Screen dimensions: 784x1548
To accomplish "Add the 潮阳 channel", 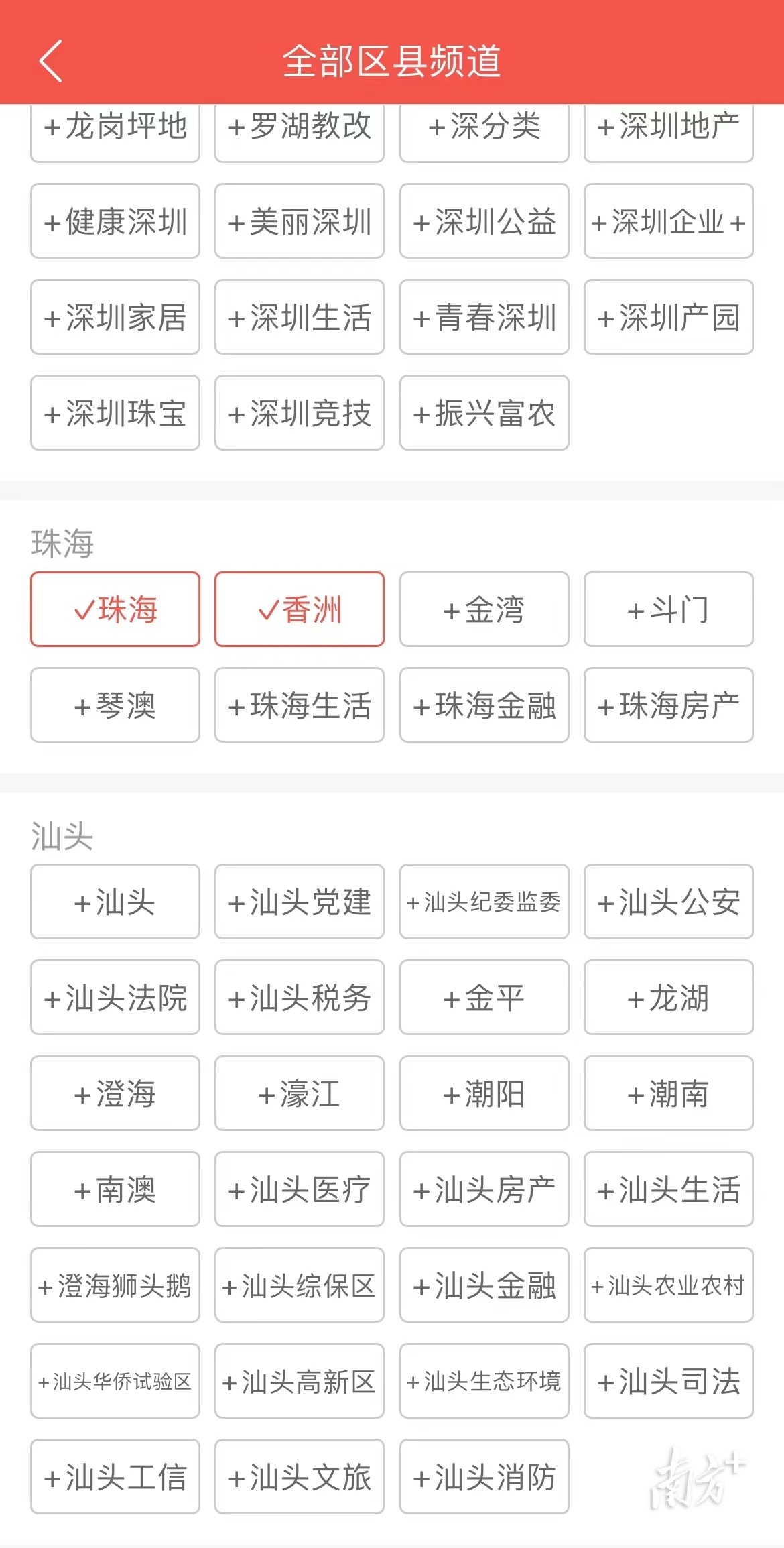I will tap(484, 1093).
